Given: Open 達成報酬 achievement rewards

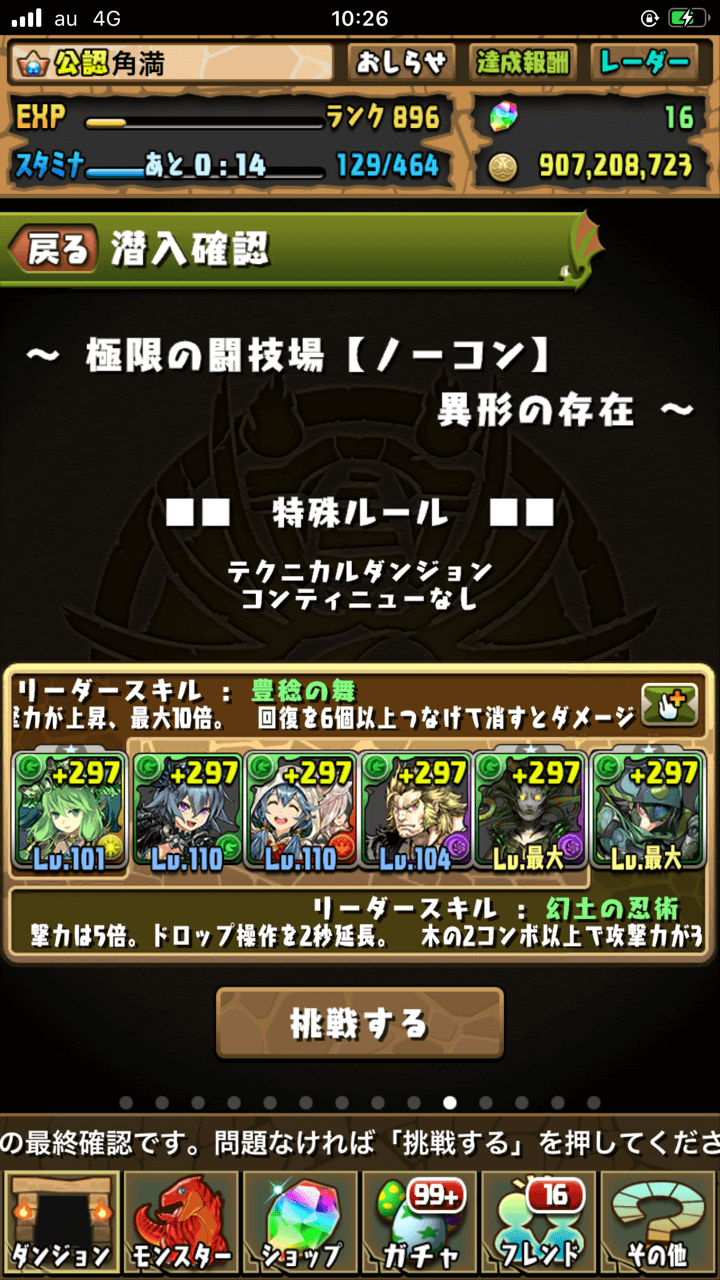Looking at the screenshot, I should pyautogui.click(x=521, y=63).
